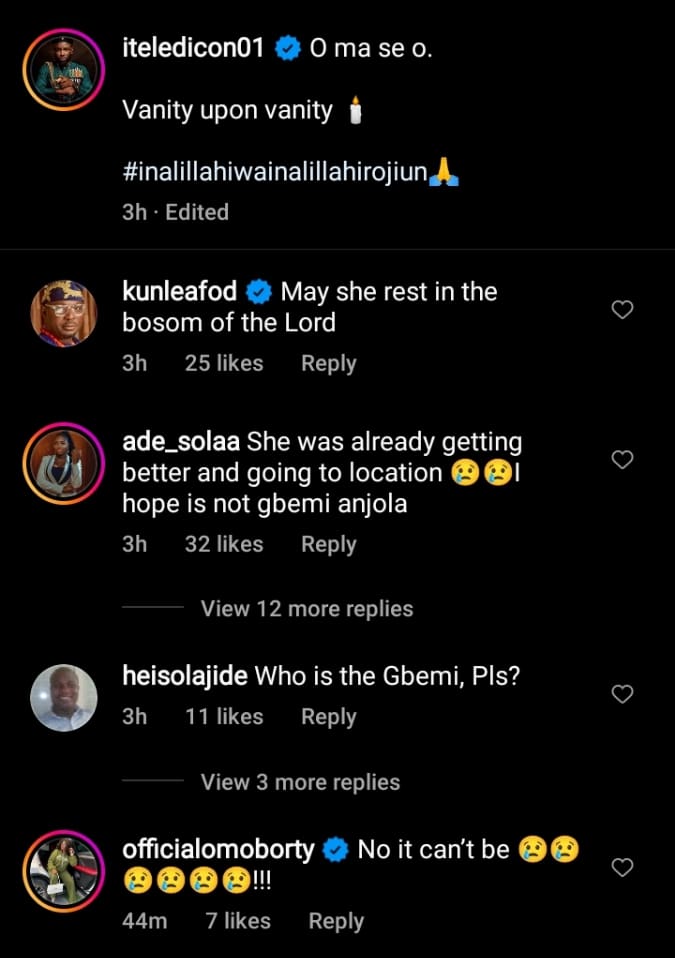Expand View 3 more replies
675x958 pixels.
point(300,782)
